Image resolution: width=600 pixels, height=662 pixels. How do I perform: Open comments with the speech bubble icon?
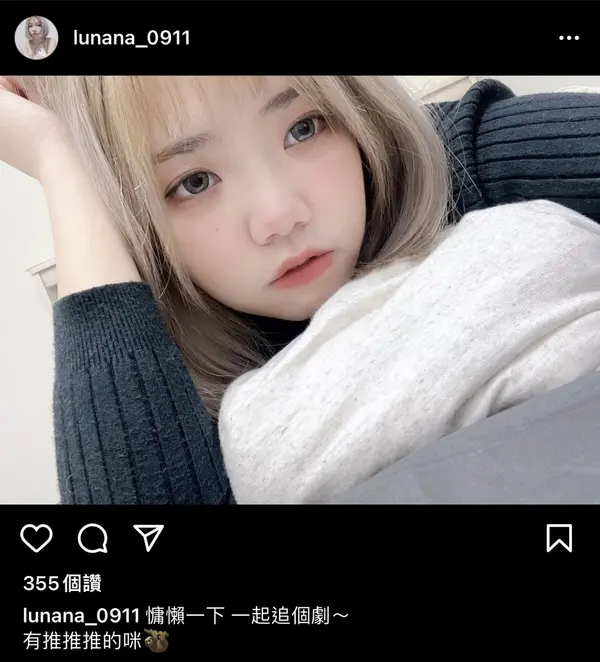tap(93, 539)
